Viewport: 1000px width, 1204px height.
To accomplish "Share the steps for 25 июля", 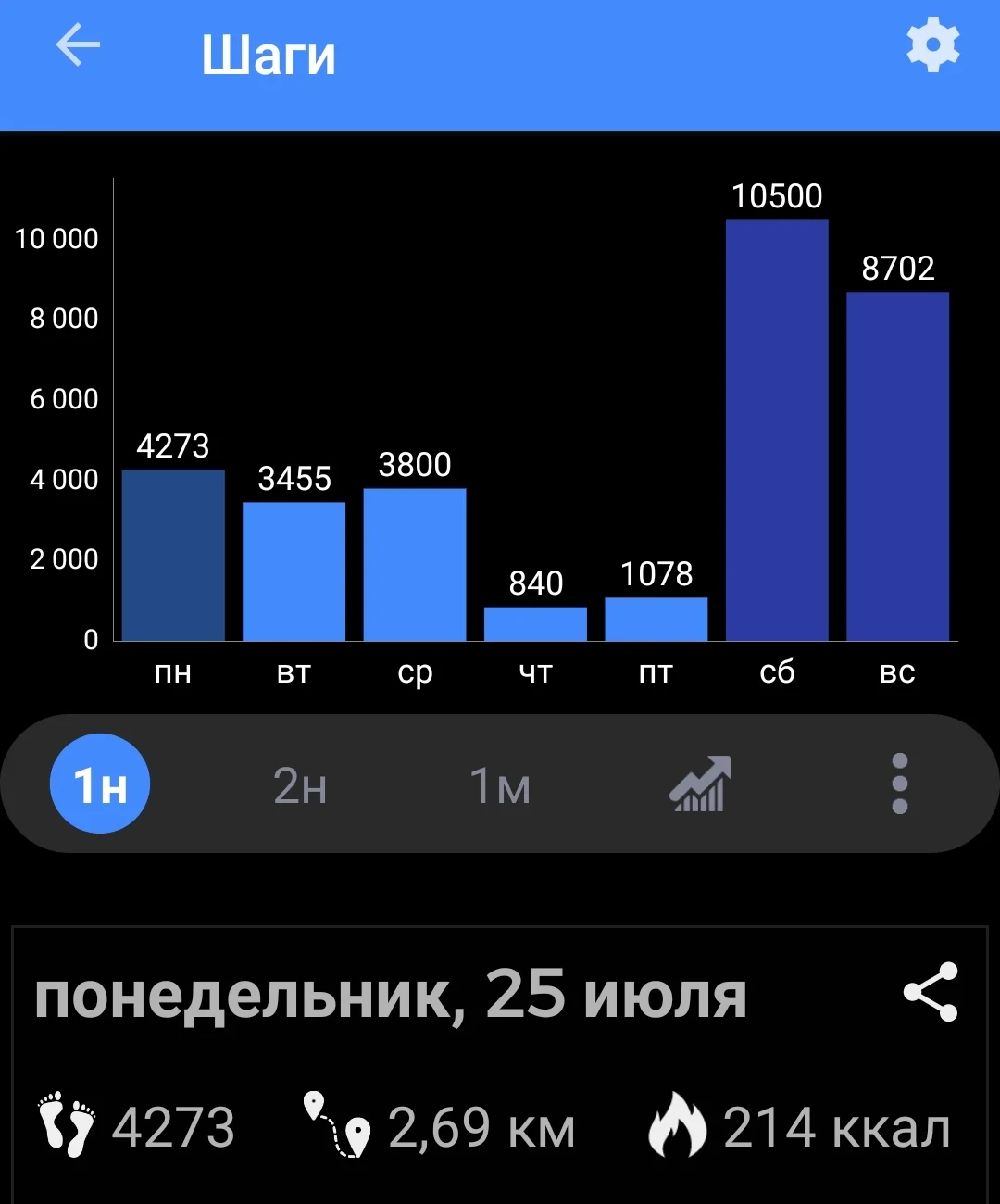I will click(x=931, y=992).
